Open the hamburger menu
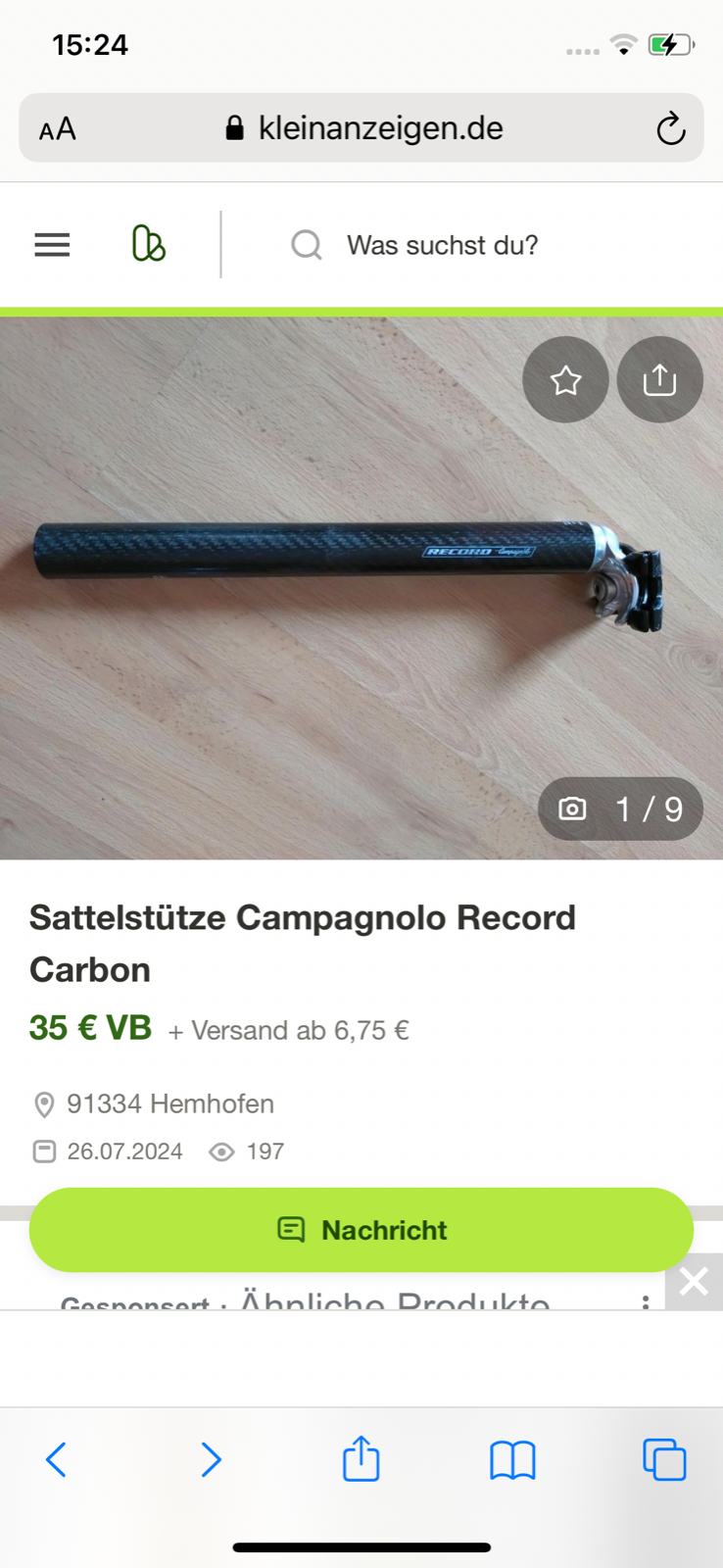 tap(52, 245)
